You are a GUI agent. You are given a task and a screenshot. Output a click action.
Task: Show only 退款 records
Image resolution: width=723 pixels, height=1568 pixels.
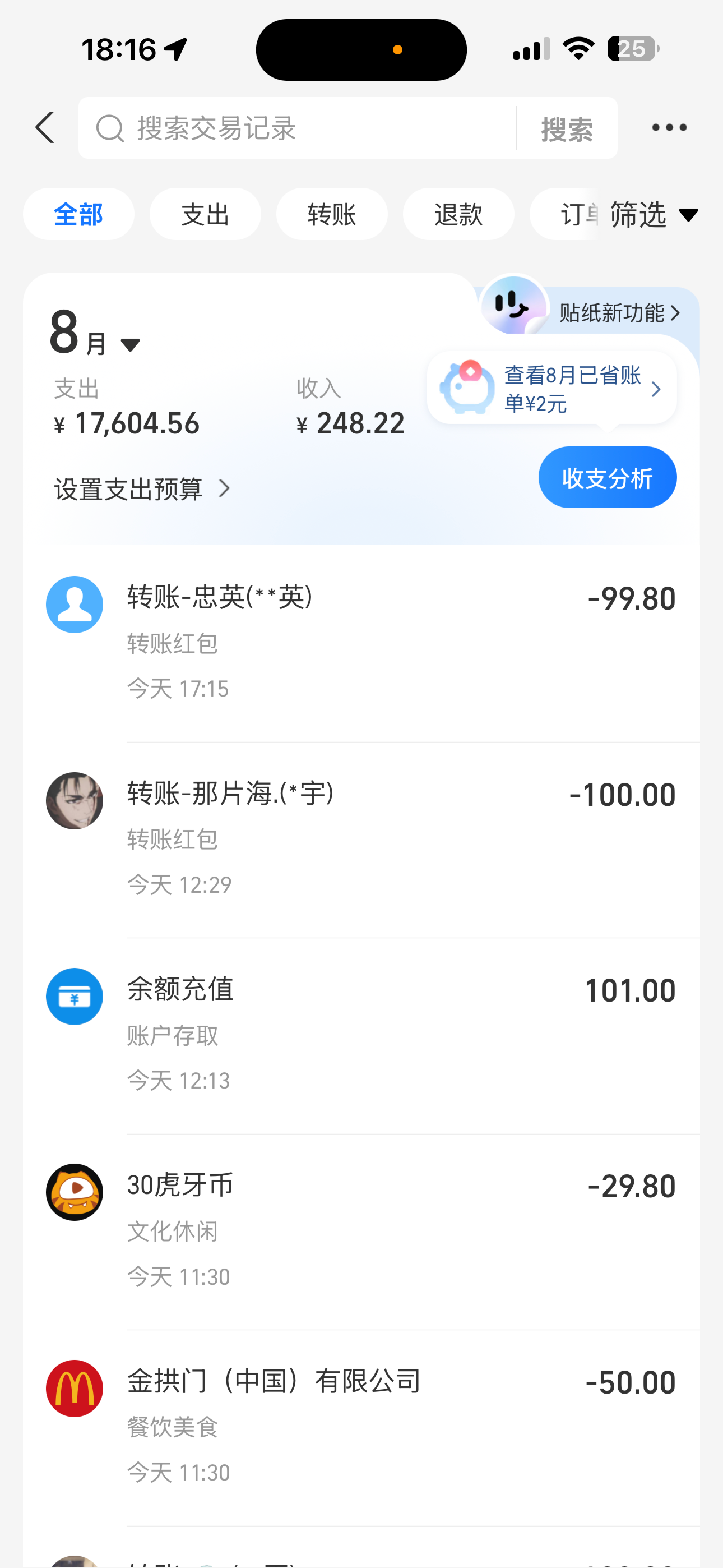coord(458,214)
